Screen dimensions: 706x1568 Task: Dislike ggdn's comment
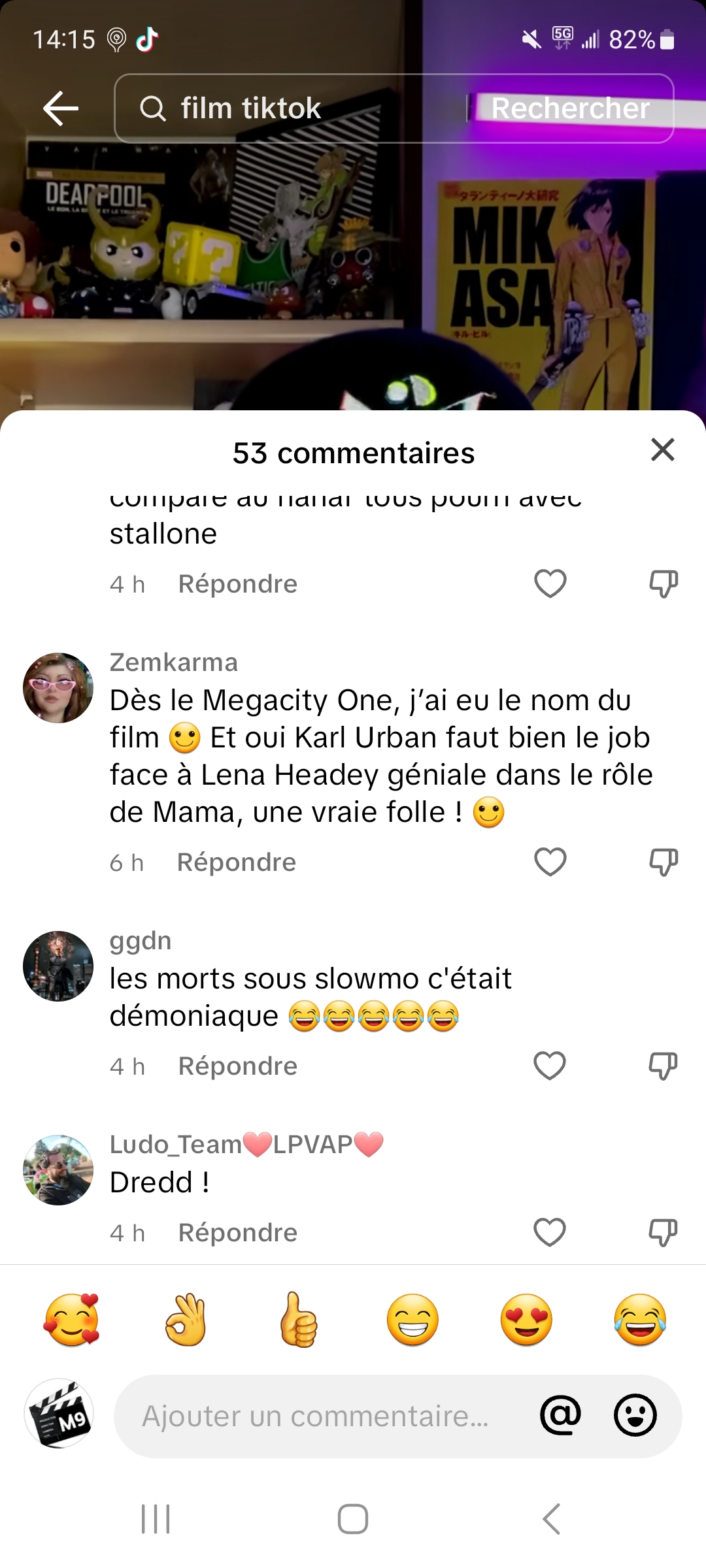[x=663, y=1066]
